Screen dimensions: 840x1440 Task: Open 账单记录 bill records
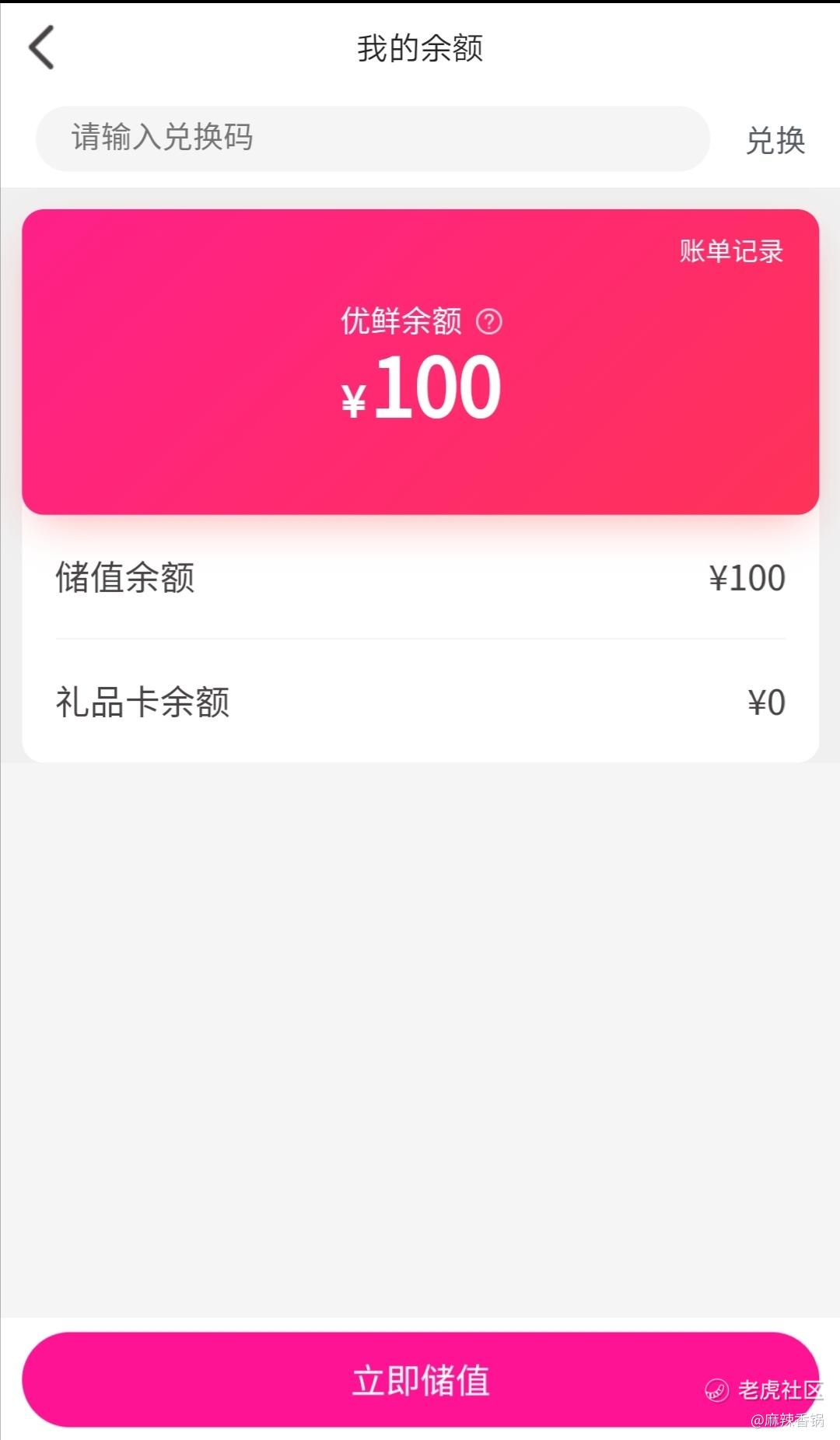point(730,251)
